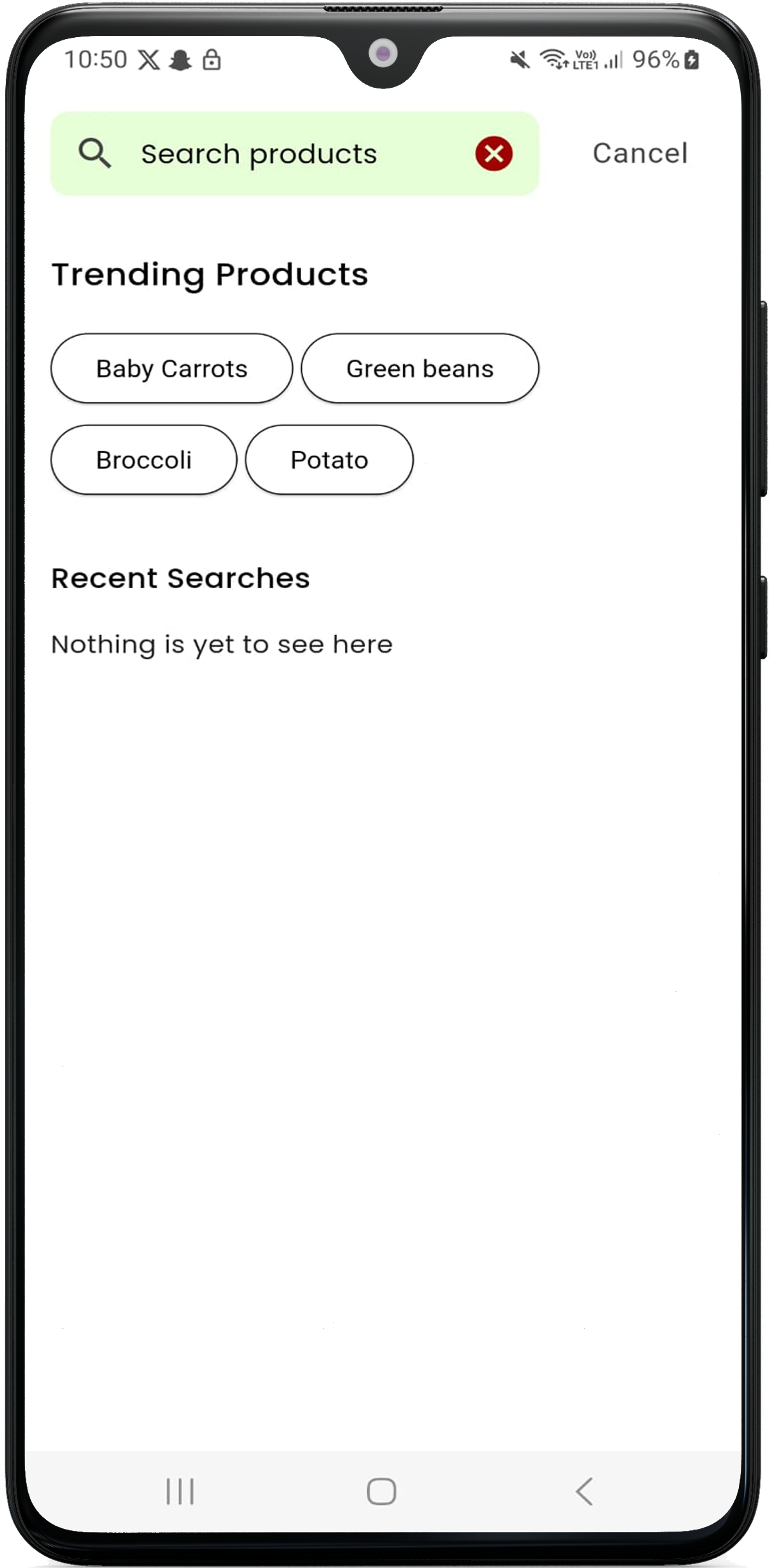Pick the Broccoli chip
The image size is (769, 1568).
click(144, 460)
